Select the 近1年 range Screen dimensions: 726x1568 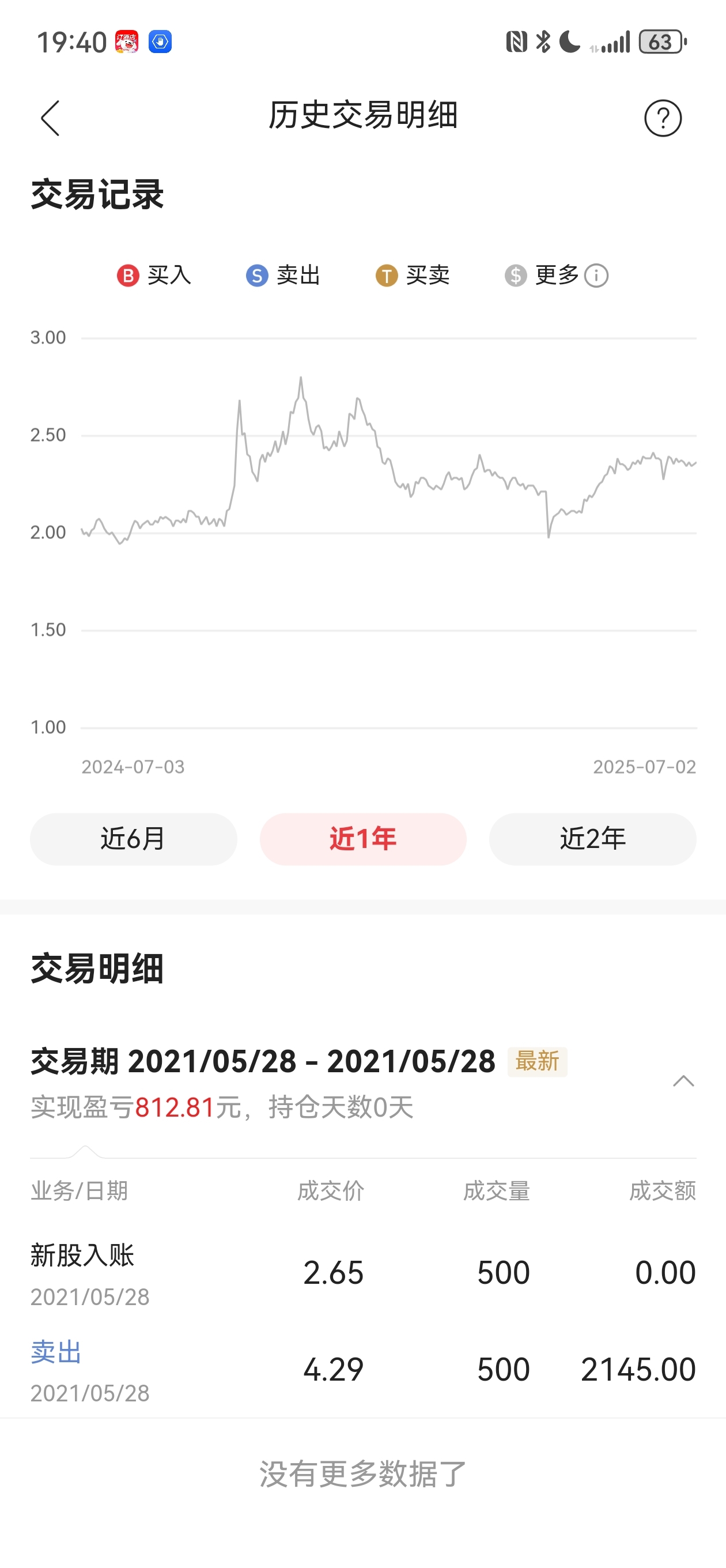pos(362,839)
